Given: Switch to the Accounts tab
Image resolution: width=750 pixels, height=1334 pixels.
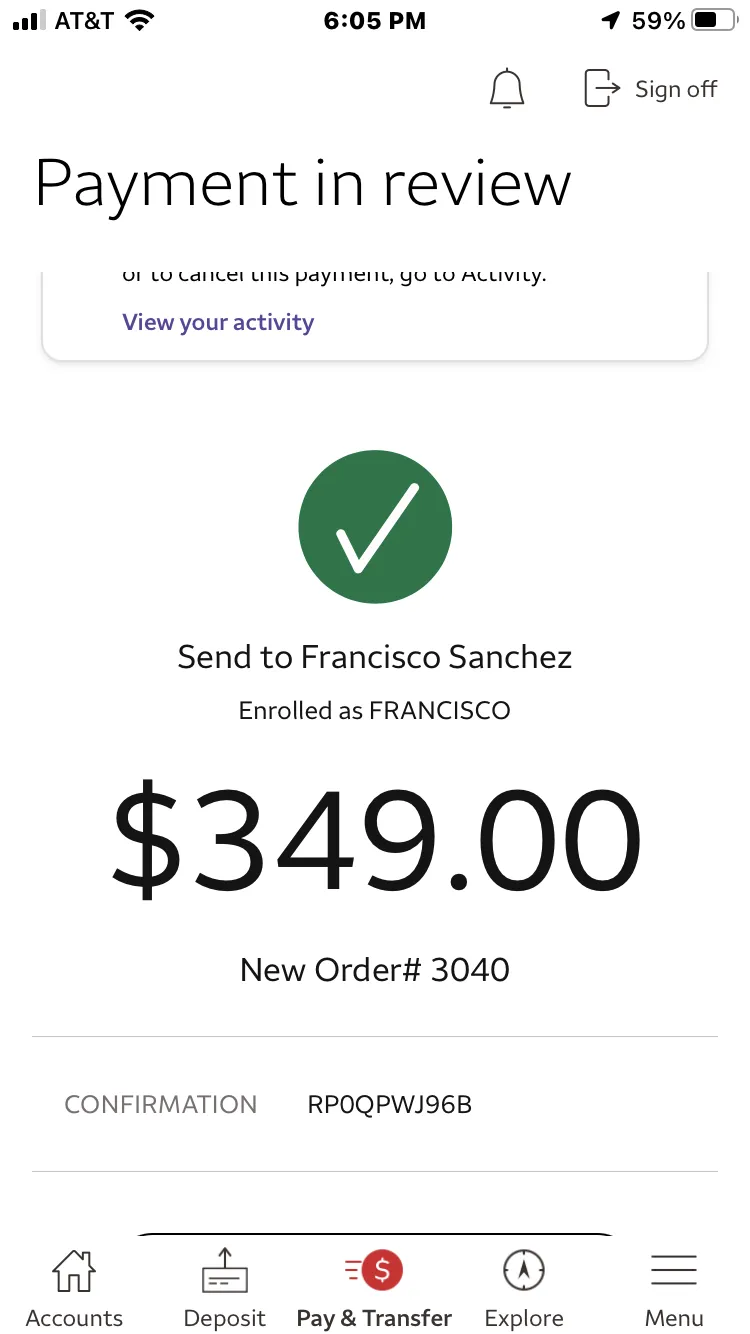Looking at the screenshot, I should (x=74, y=1289).
